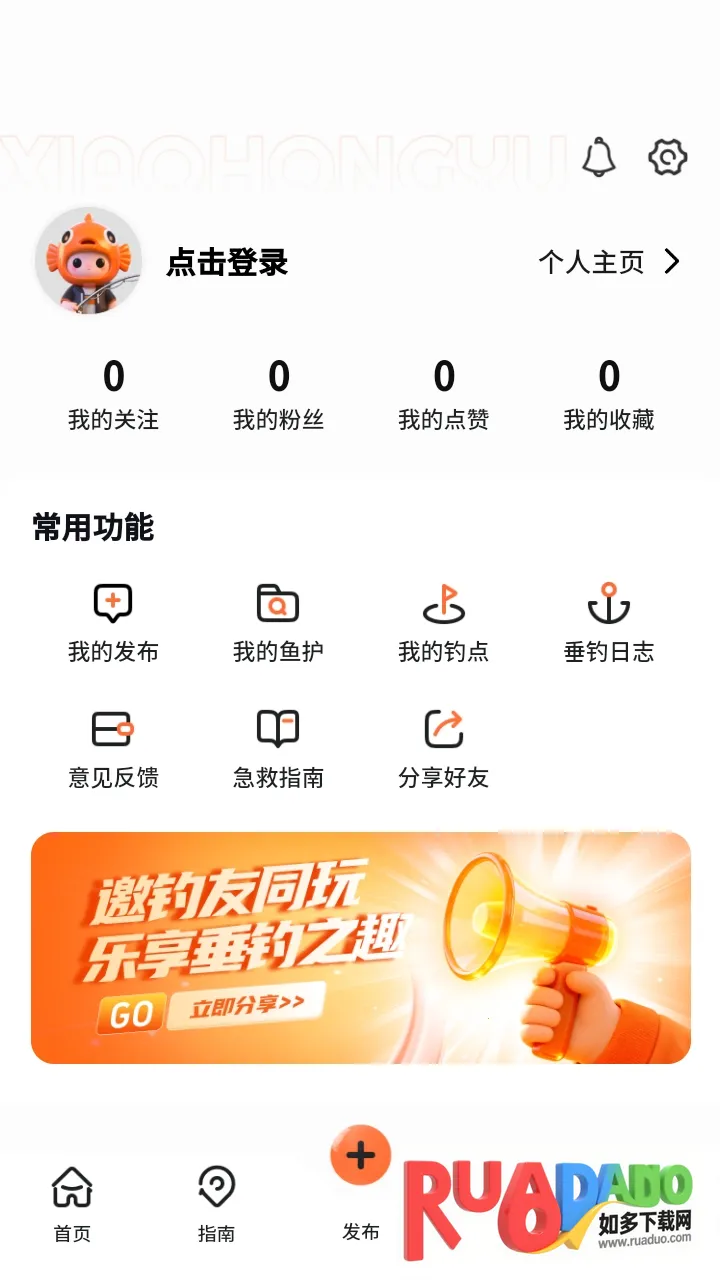Open 我的钓点 fishing spots
This screenshot has height=1280, width=720.
click(x=444, y=624)
